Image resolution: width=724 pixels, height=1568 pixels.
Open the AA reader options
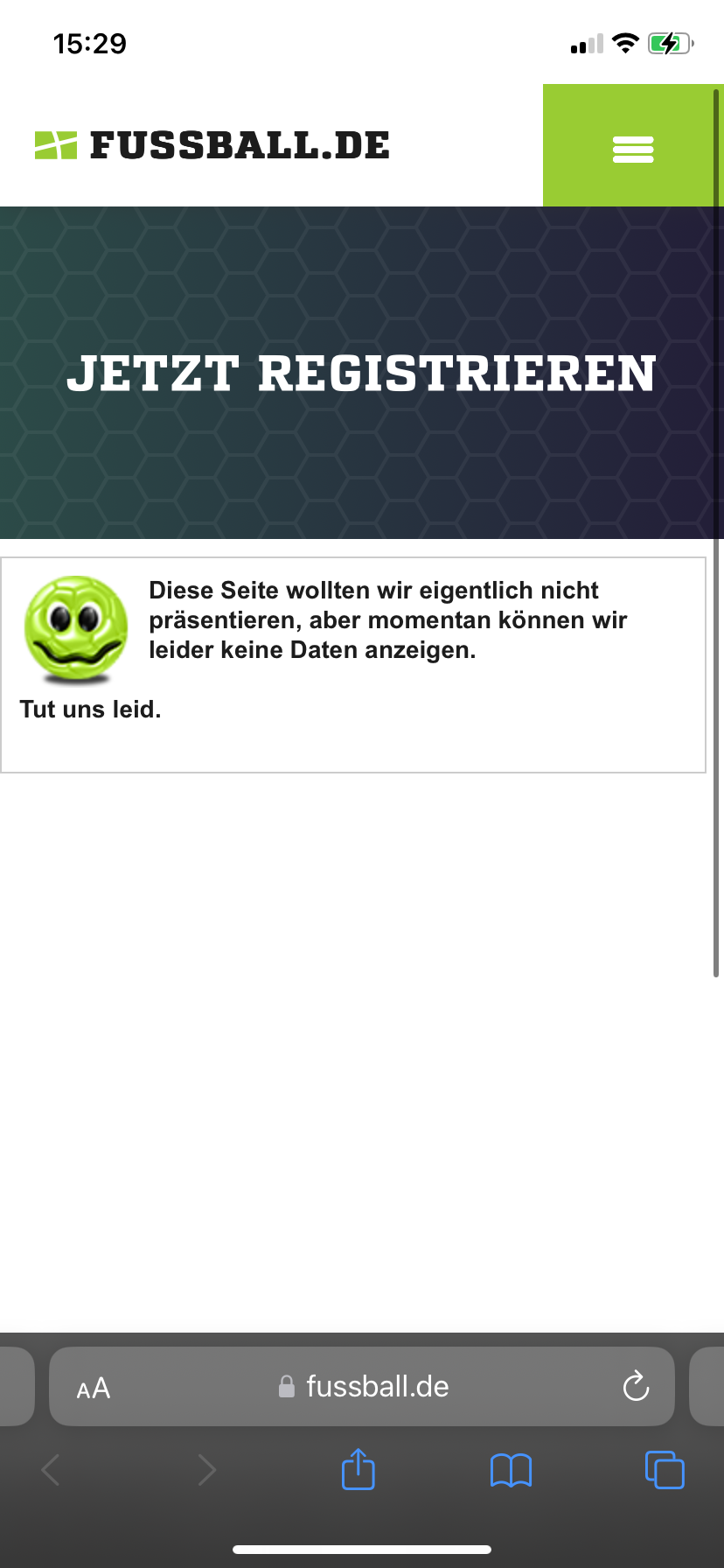coord(94,1388)
